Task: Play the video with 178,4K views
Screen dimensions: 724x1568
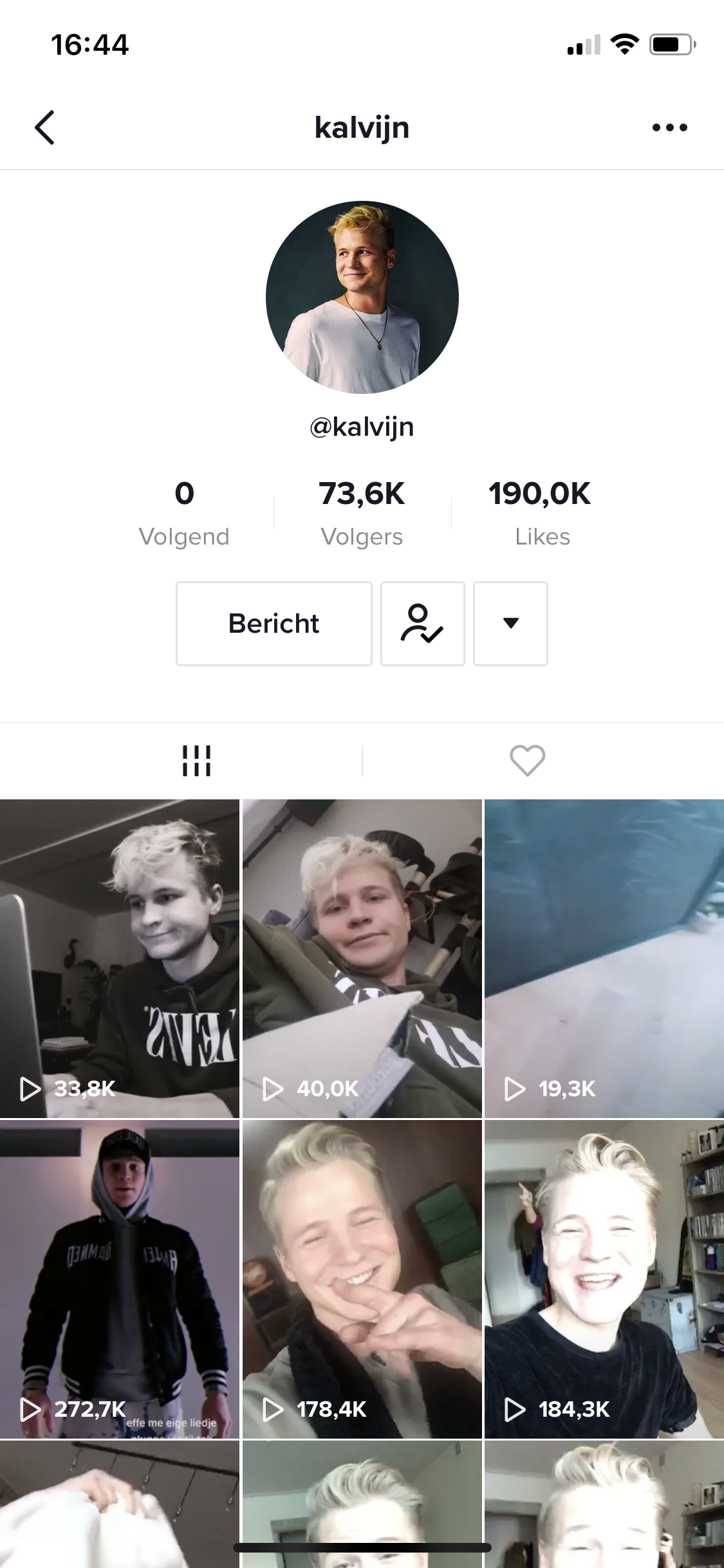Action: pyautogui.click(x=362, y=1279)
